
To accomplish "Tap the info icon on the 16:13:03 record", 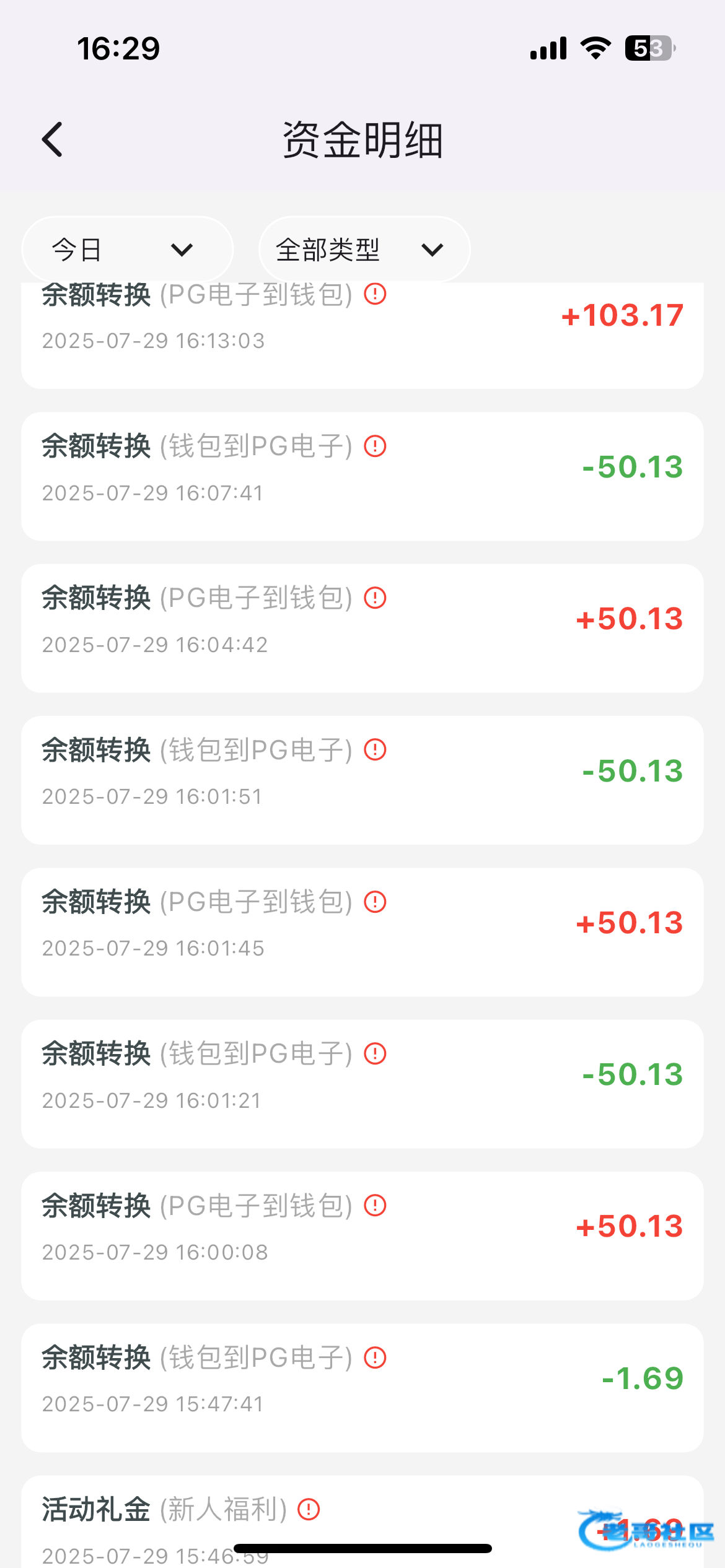I will pyautogui.click(x=376, y=294).
